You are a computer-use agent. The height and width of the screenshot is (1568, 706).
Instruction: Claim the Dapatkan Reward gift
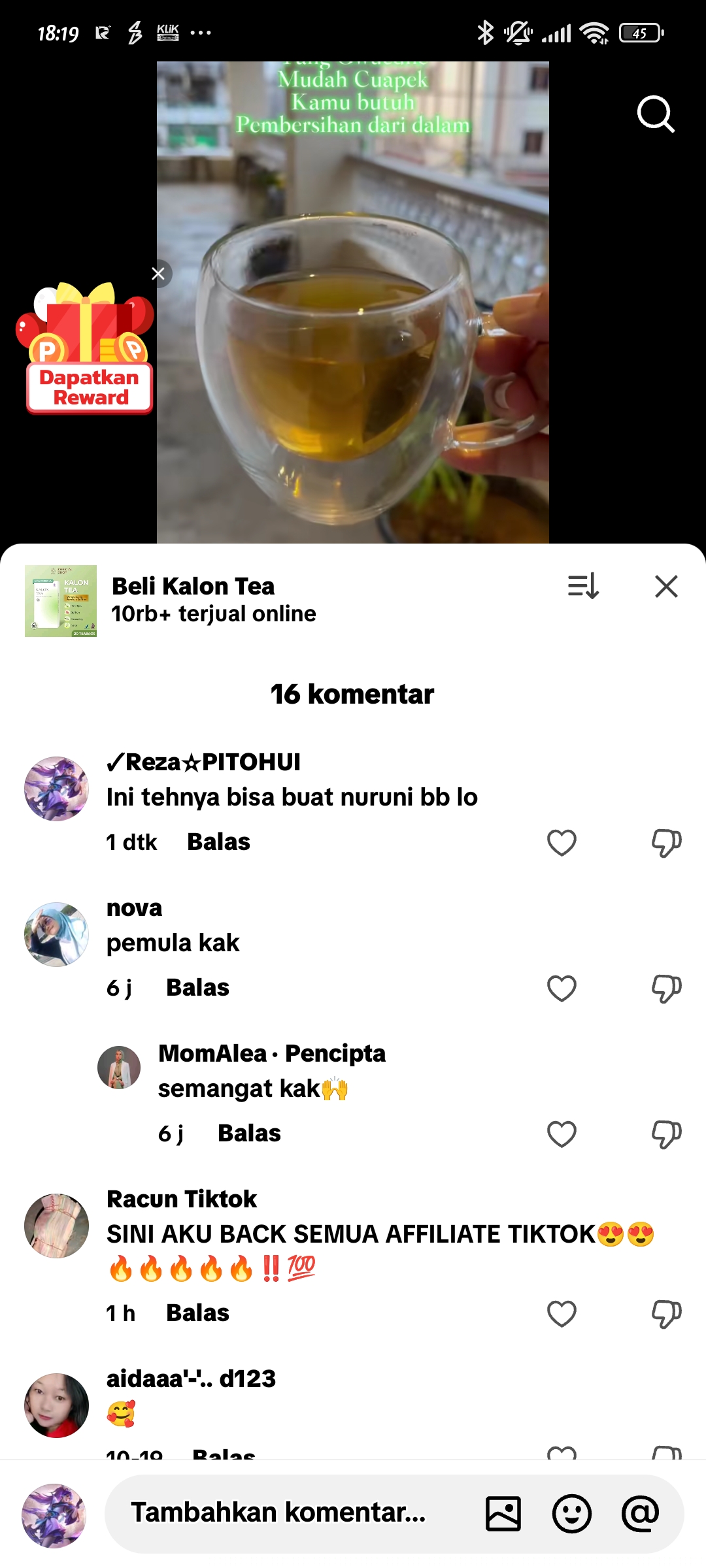coord(90,353)
